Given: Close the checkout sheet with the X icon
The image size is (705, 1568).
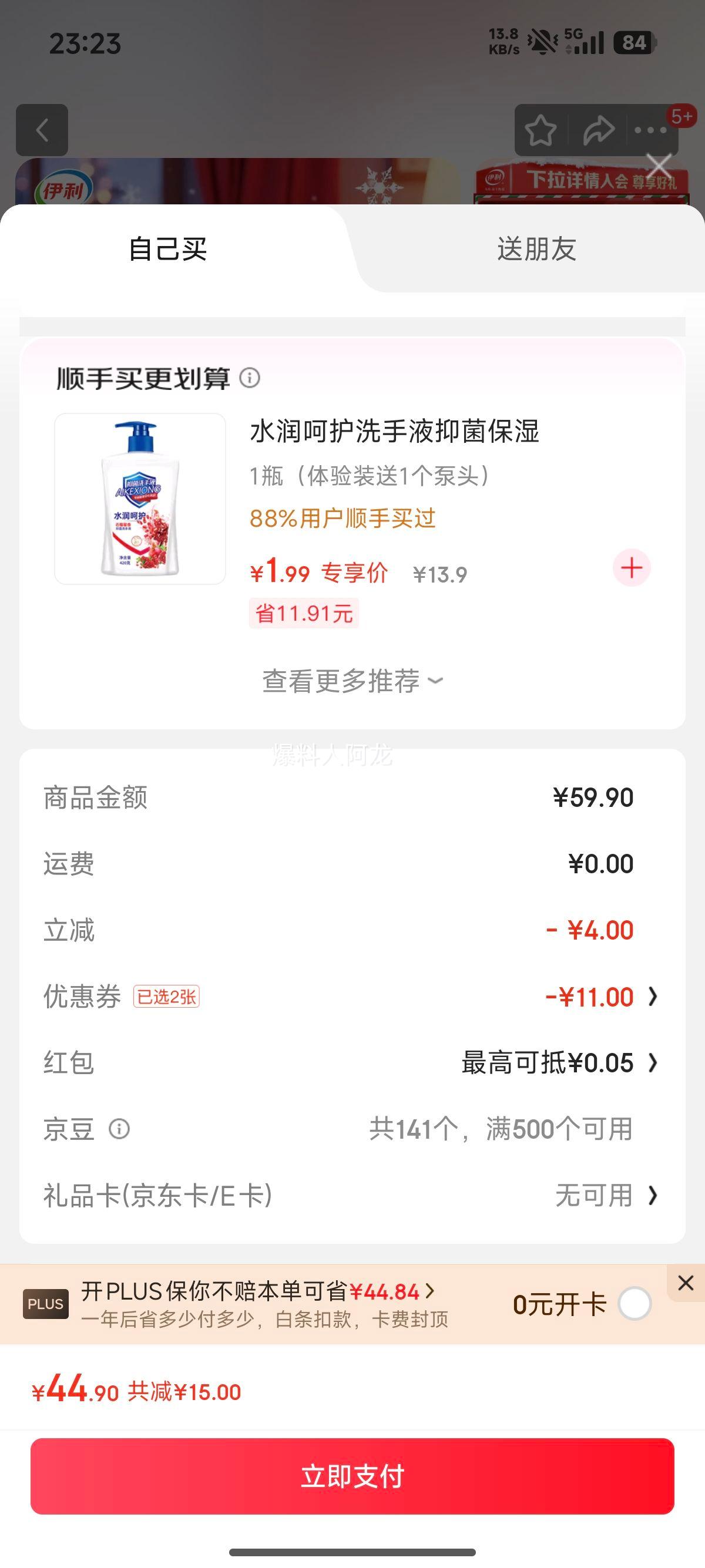Looking at the screenshot, I should coord(658,165).
